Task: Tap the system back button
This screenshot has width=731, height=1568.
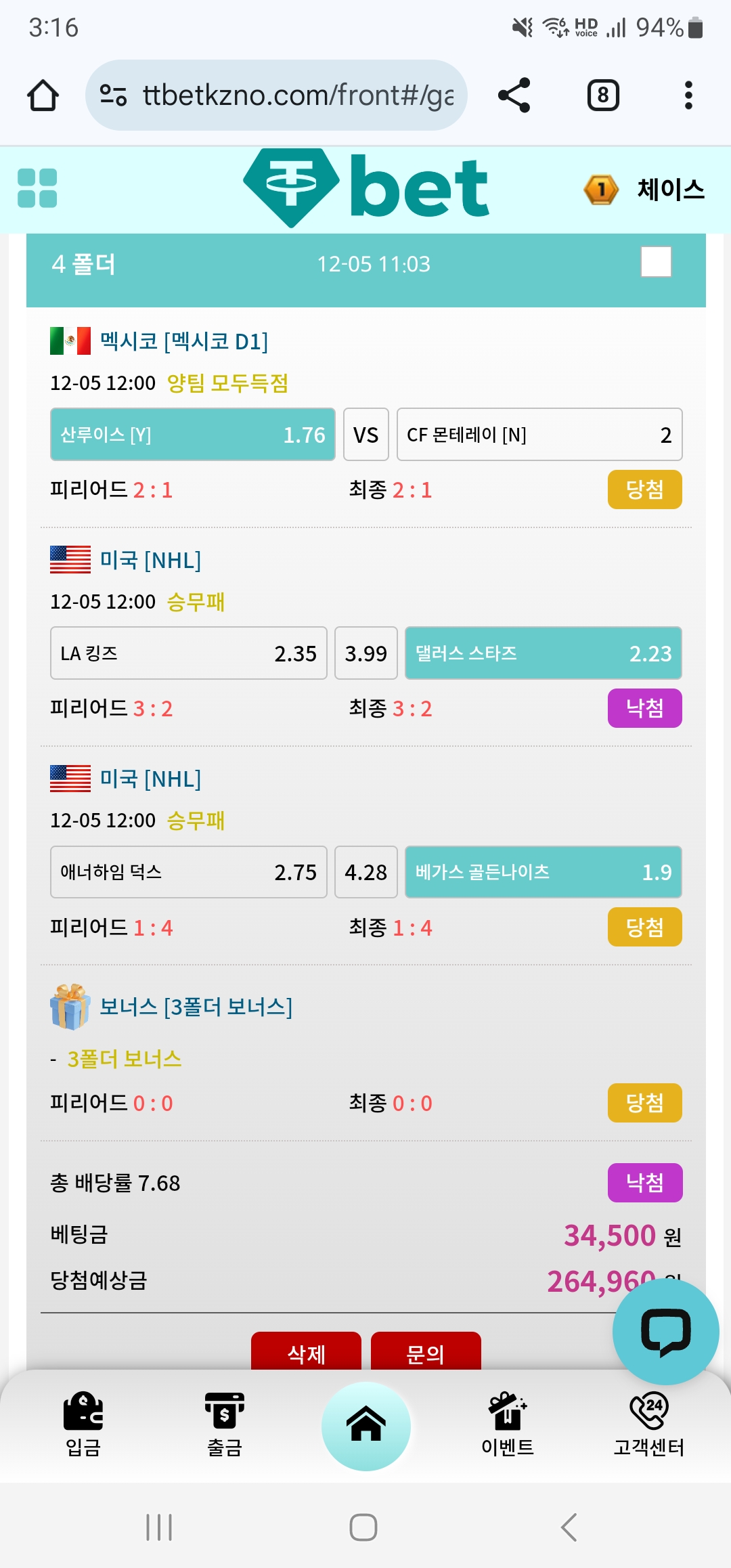Action: click(x=569, y=1527)
